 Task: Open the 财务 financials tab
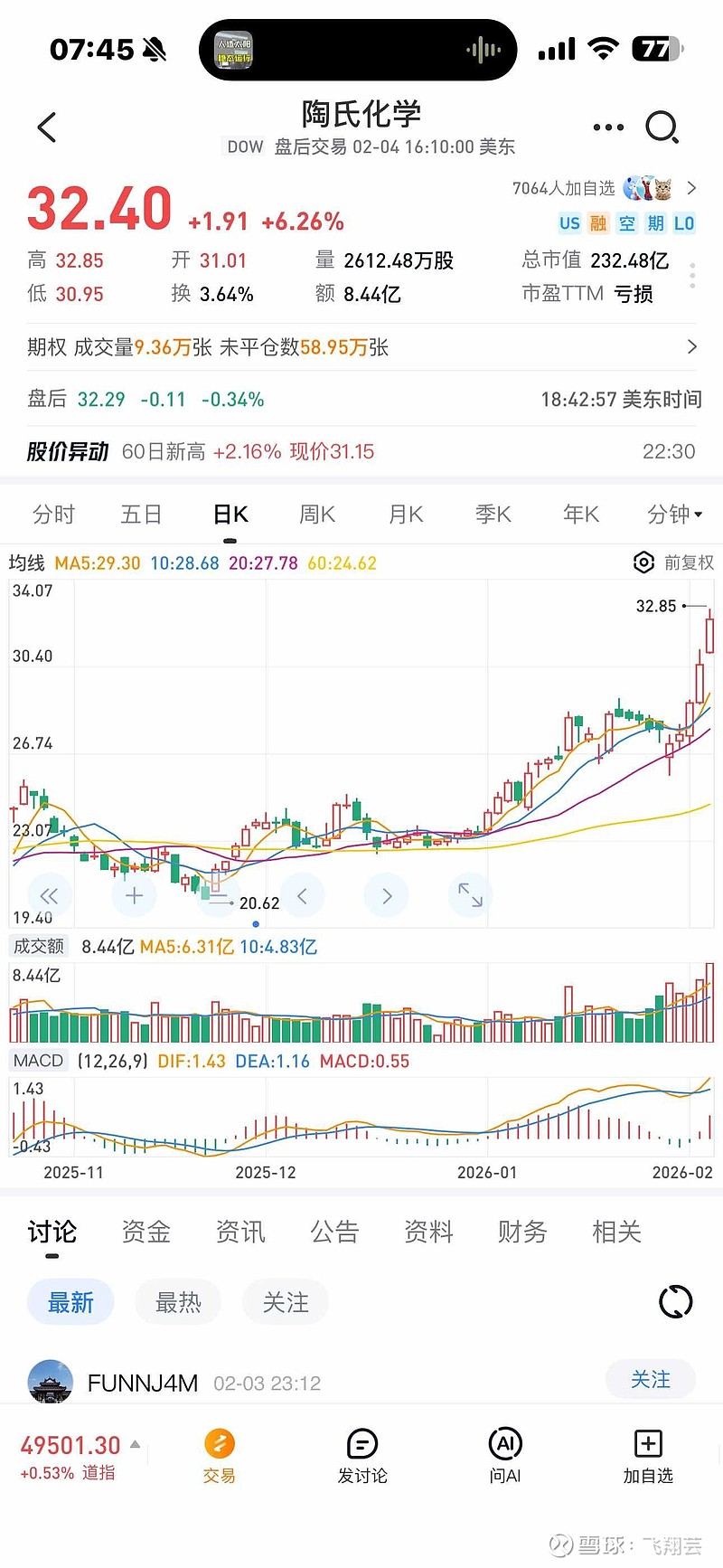521,1232
